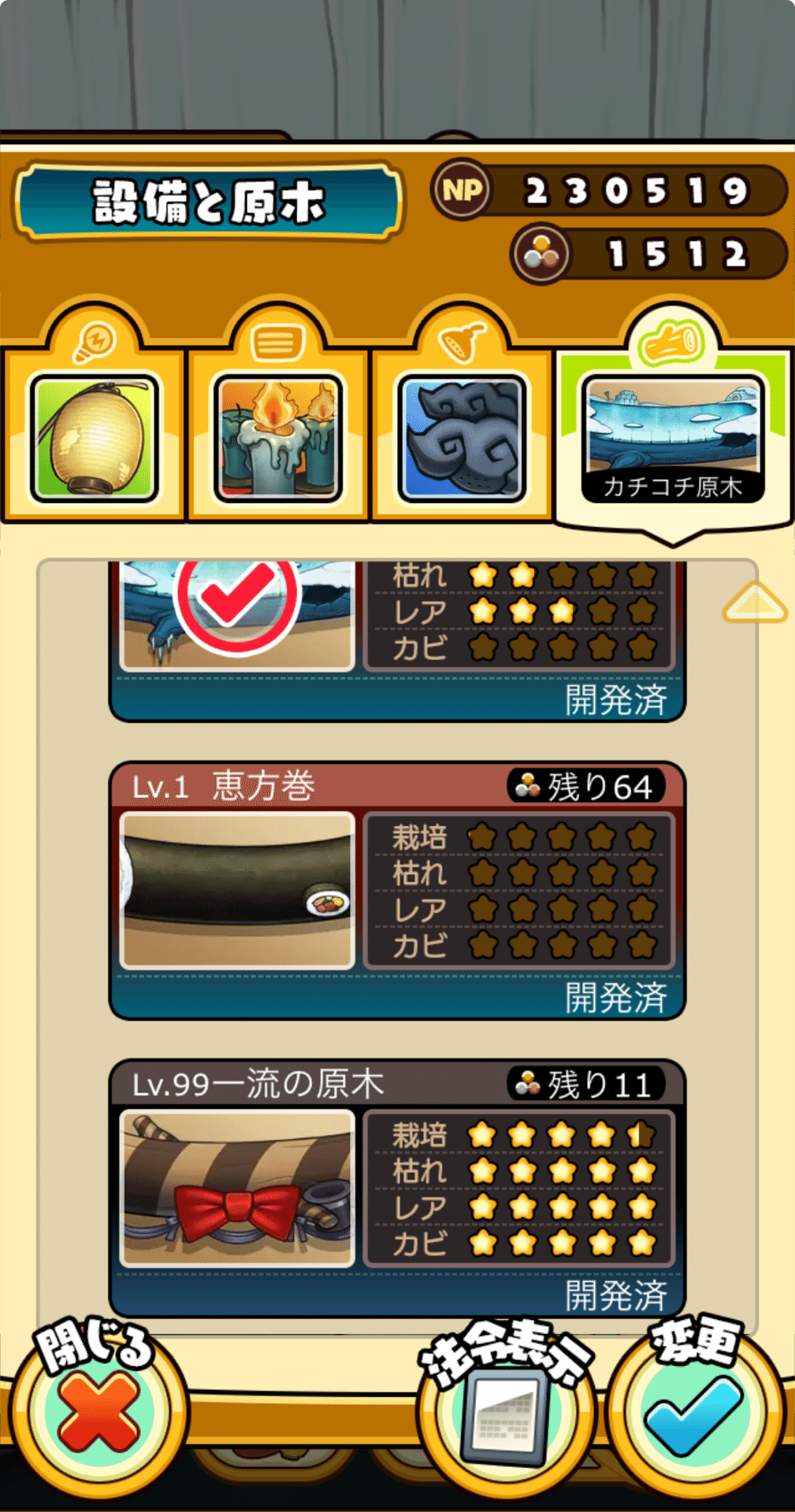Choose the Lv.1 恵方巻 log card
The width and height of the screenshot is (795, 1512).
pos(397,890)
